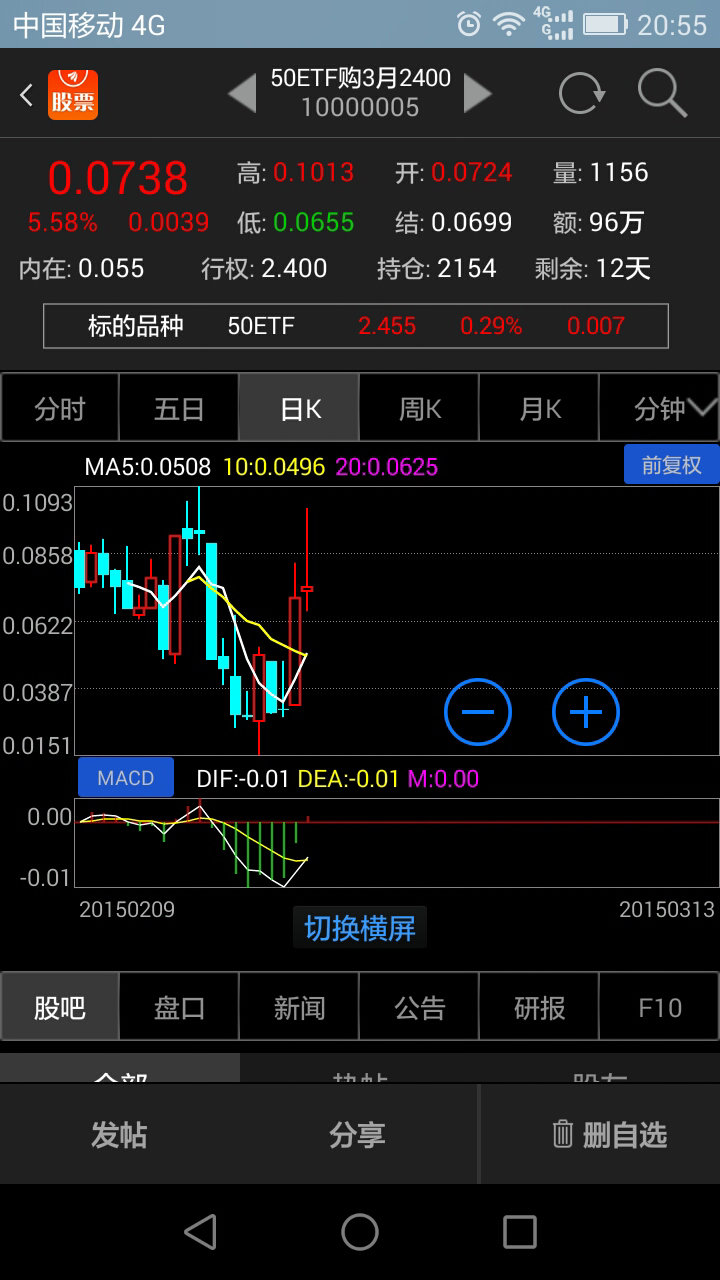
Task: Open the 新闻 tab
Action: [299, 1008]
